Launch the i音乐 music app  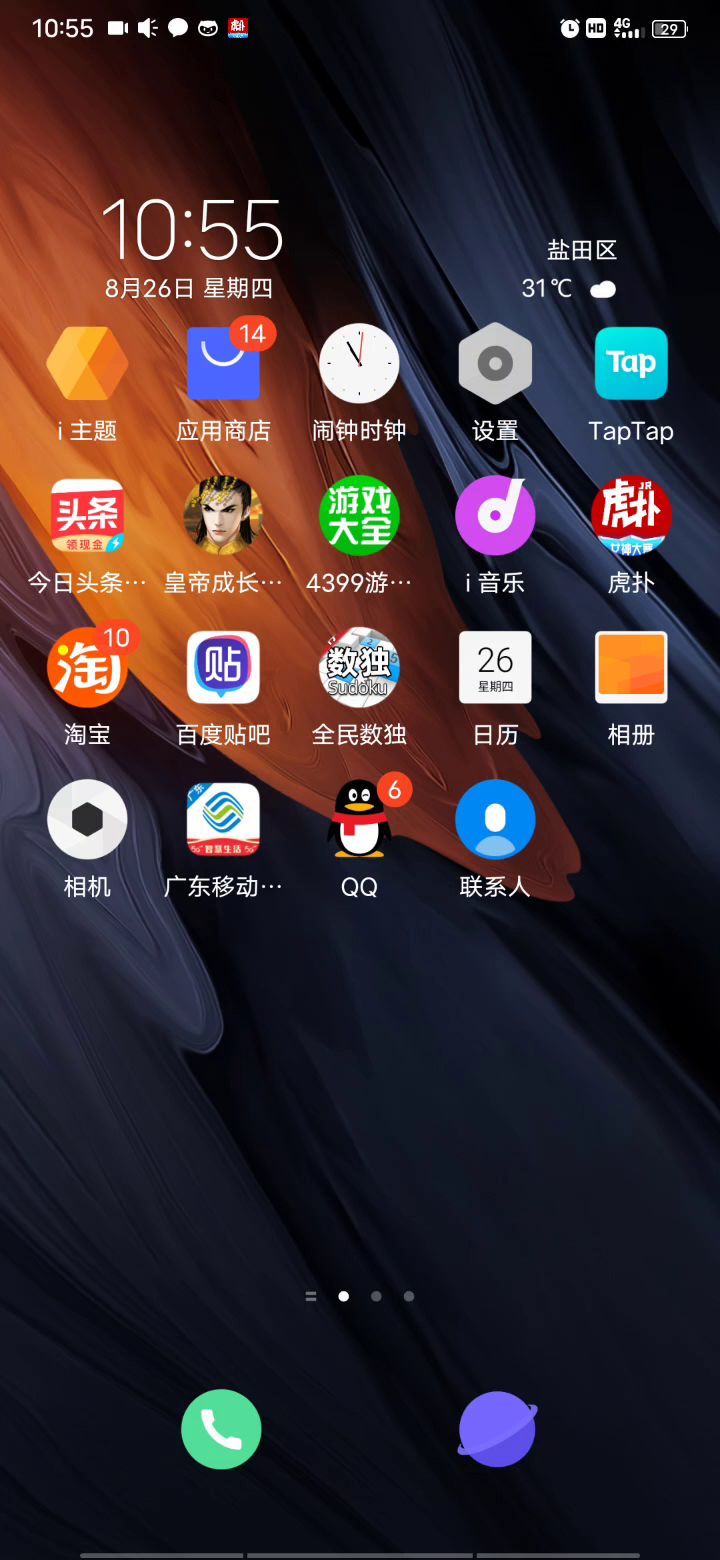pos(495,516)
